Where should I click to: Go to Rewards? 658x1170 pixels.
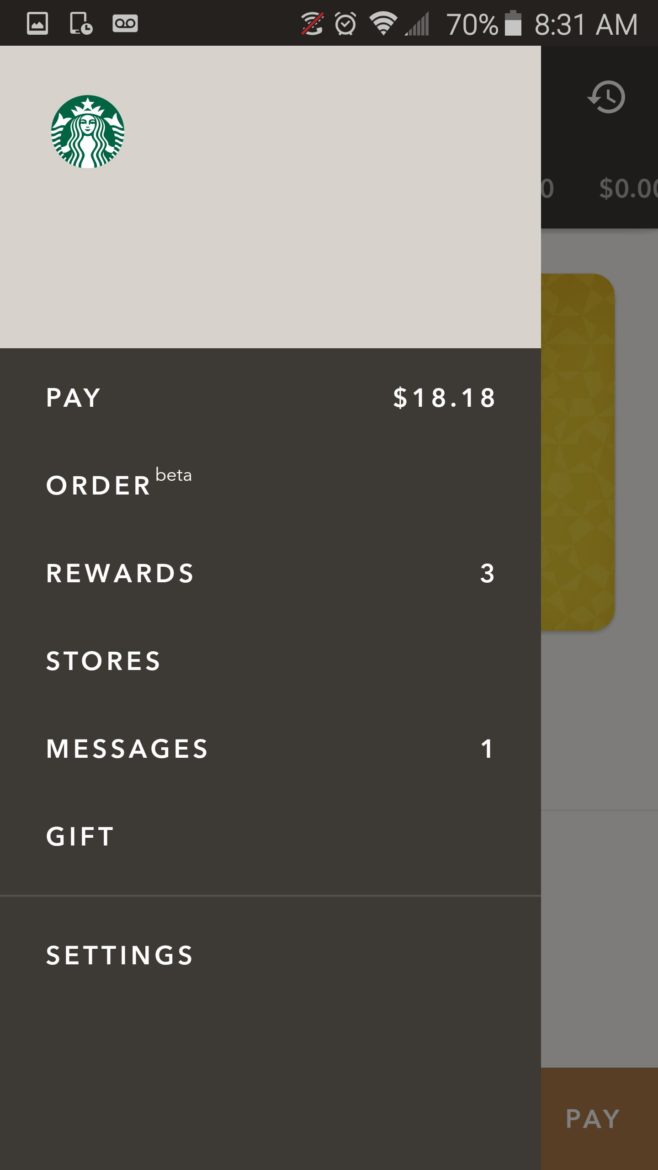(x=270, y=573)
